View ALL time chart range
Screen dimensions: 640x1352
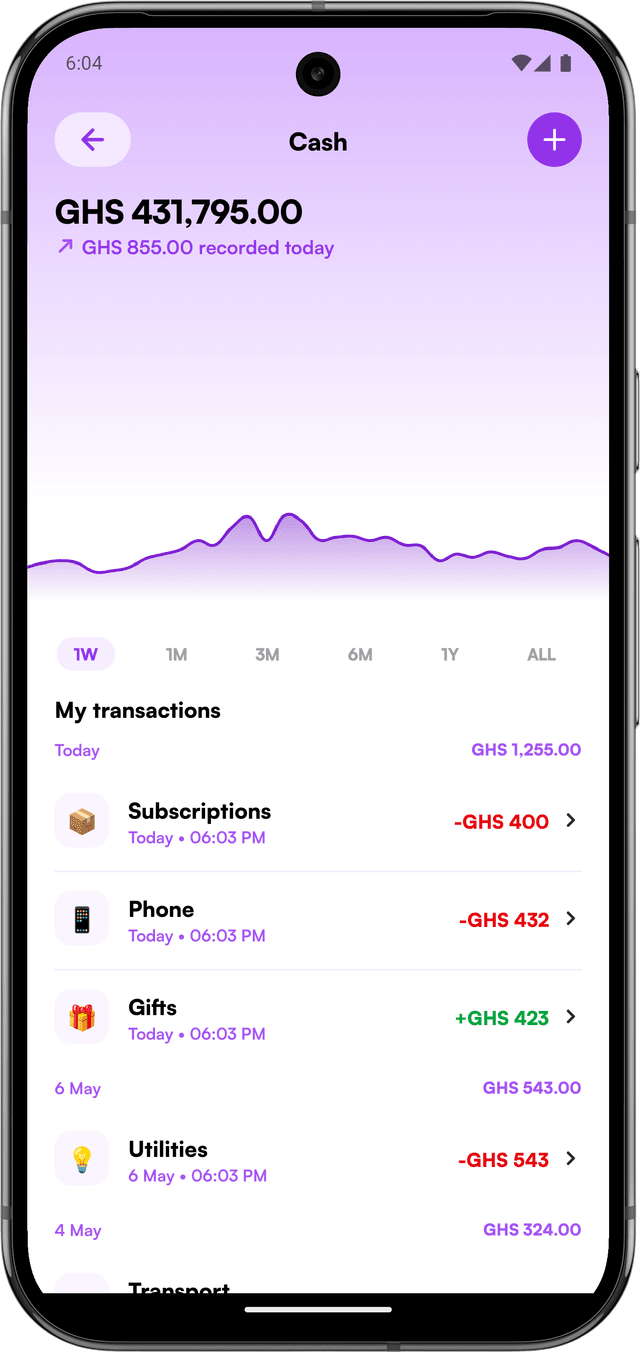541,654
